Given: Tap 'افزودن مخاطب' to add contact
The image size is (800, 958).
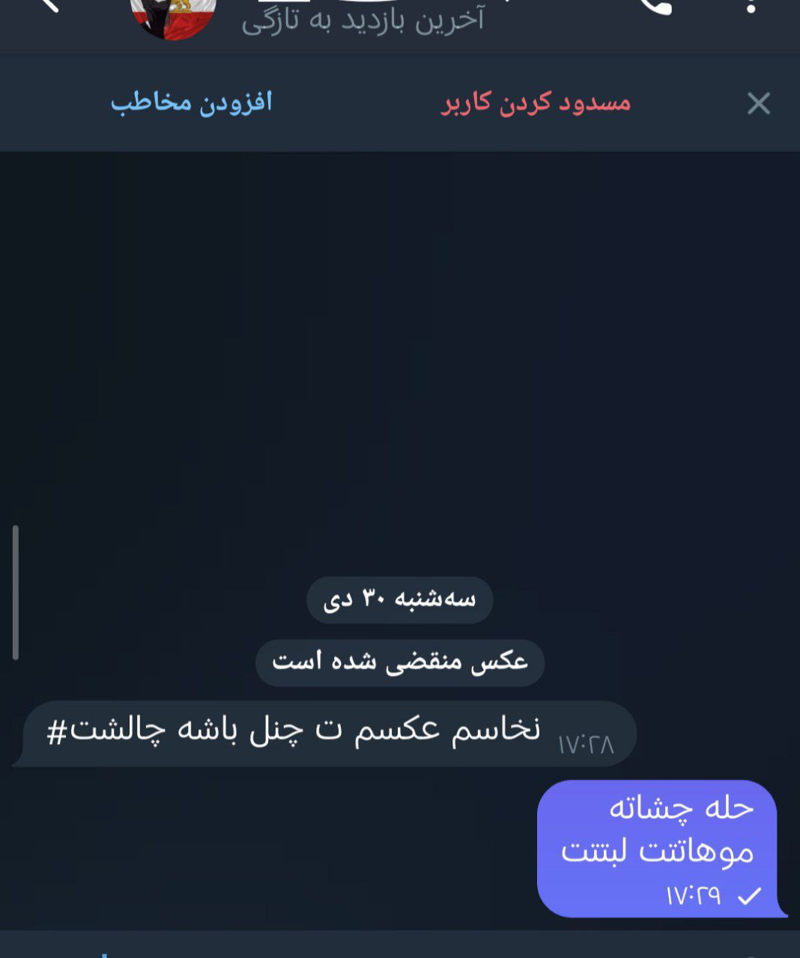Looking at the screenshot, I should coord(191,103).
